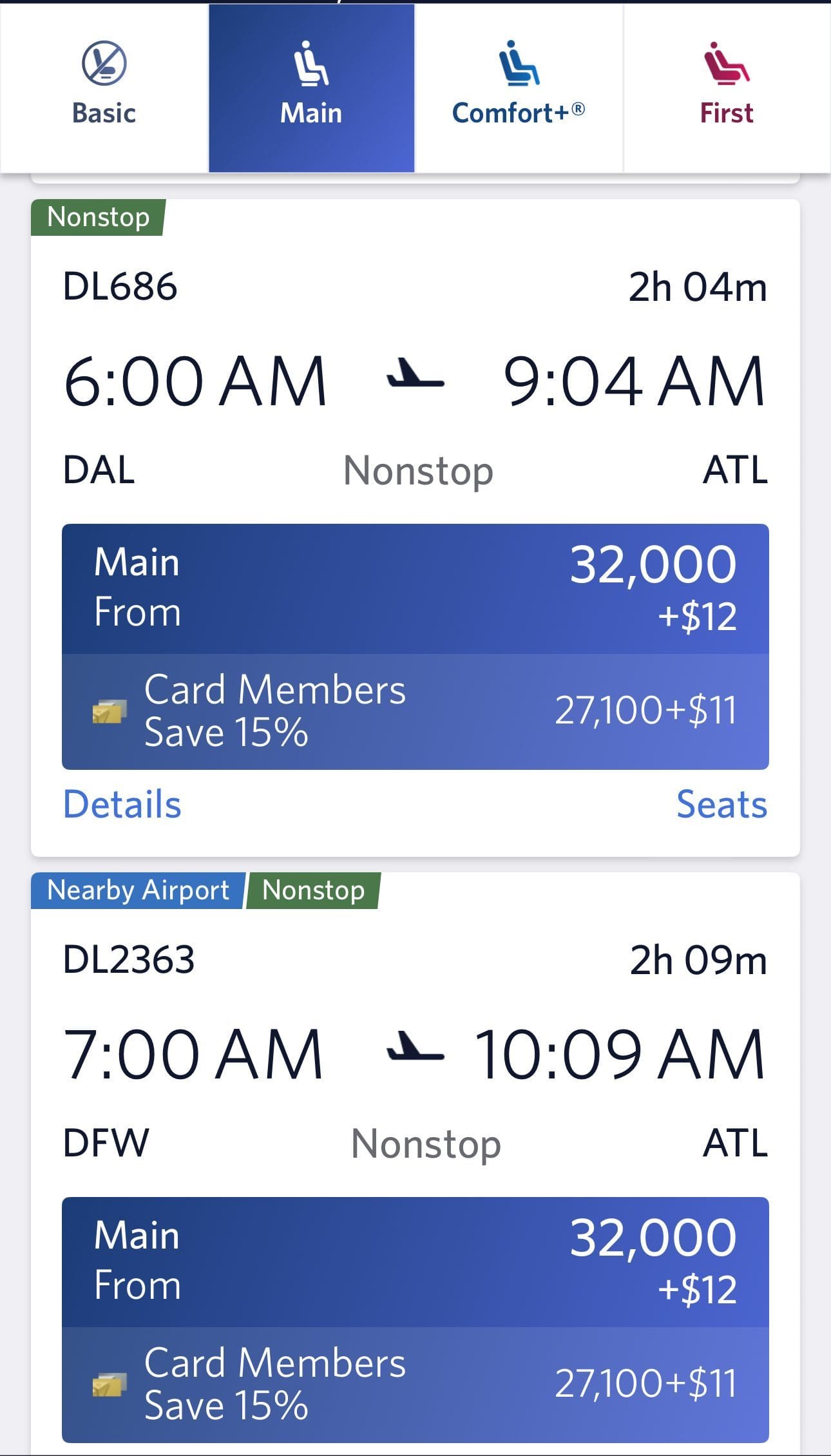Open Seats for flight DL686
The height and width of the screenshot is (1456, 831).
tap(720, 803)
